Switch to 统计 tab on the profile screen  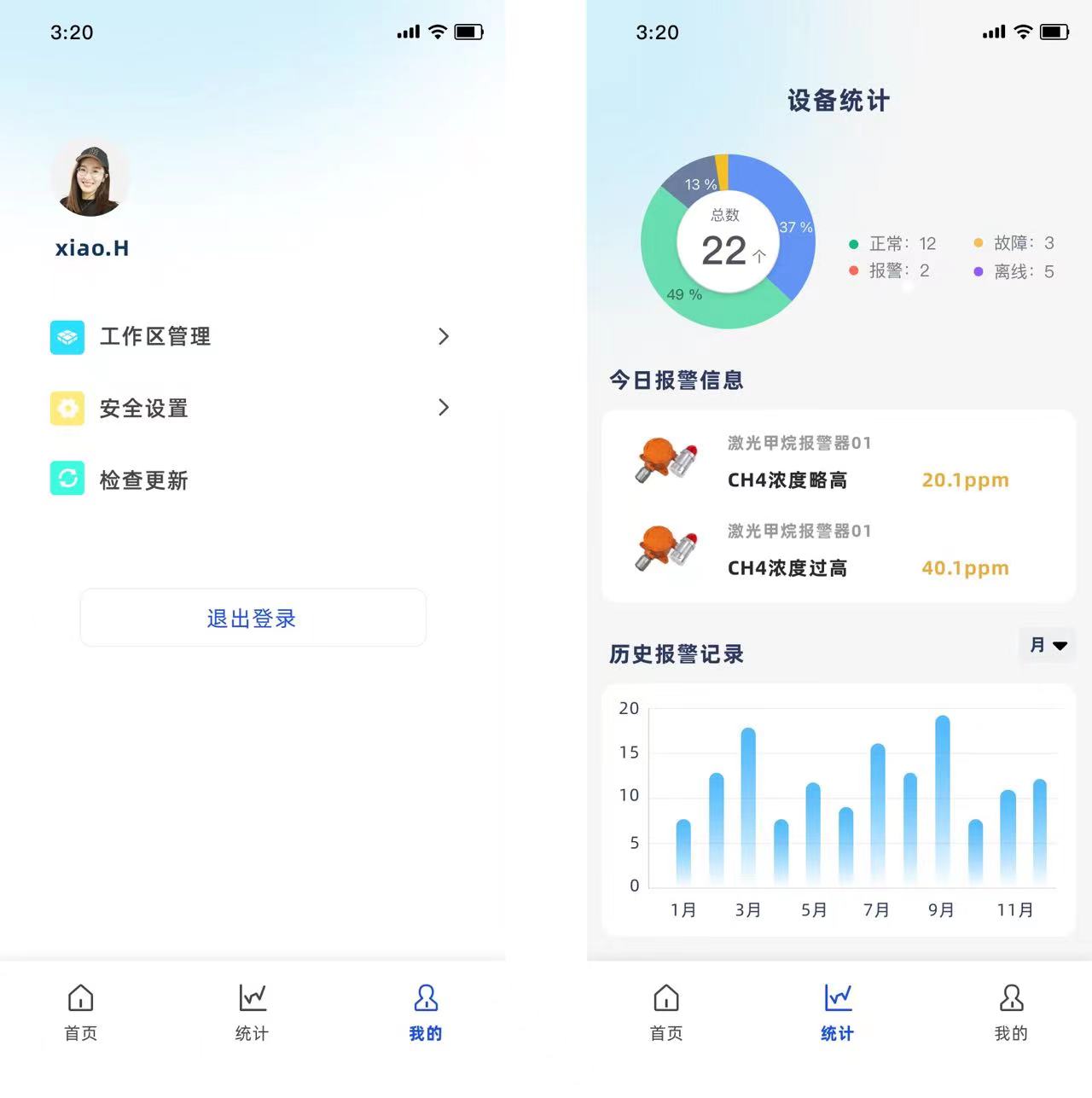[253, 1013]
